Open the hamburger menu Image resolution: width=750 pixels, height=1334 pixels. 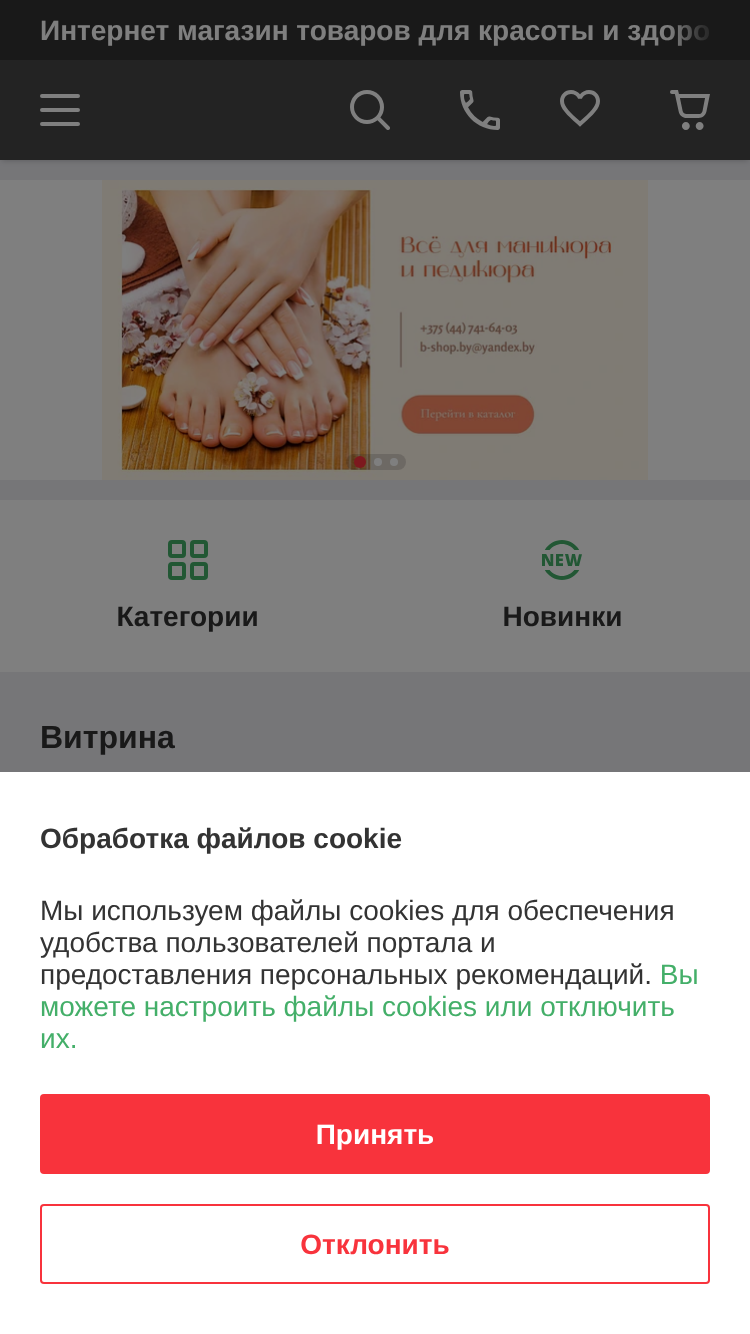coord(60,110)
